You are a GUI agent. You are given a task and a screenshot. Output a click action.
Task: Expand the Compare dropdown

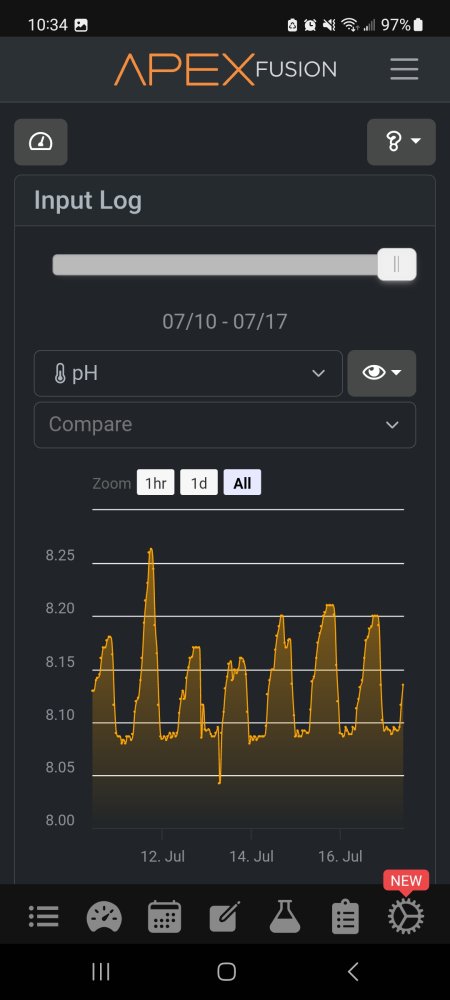tap(225, 425)
